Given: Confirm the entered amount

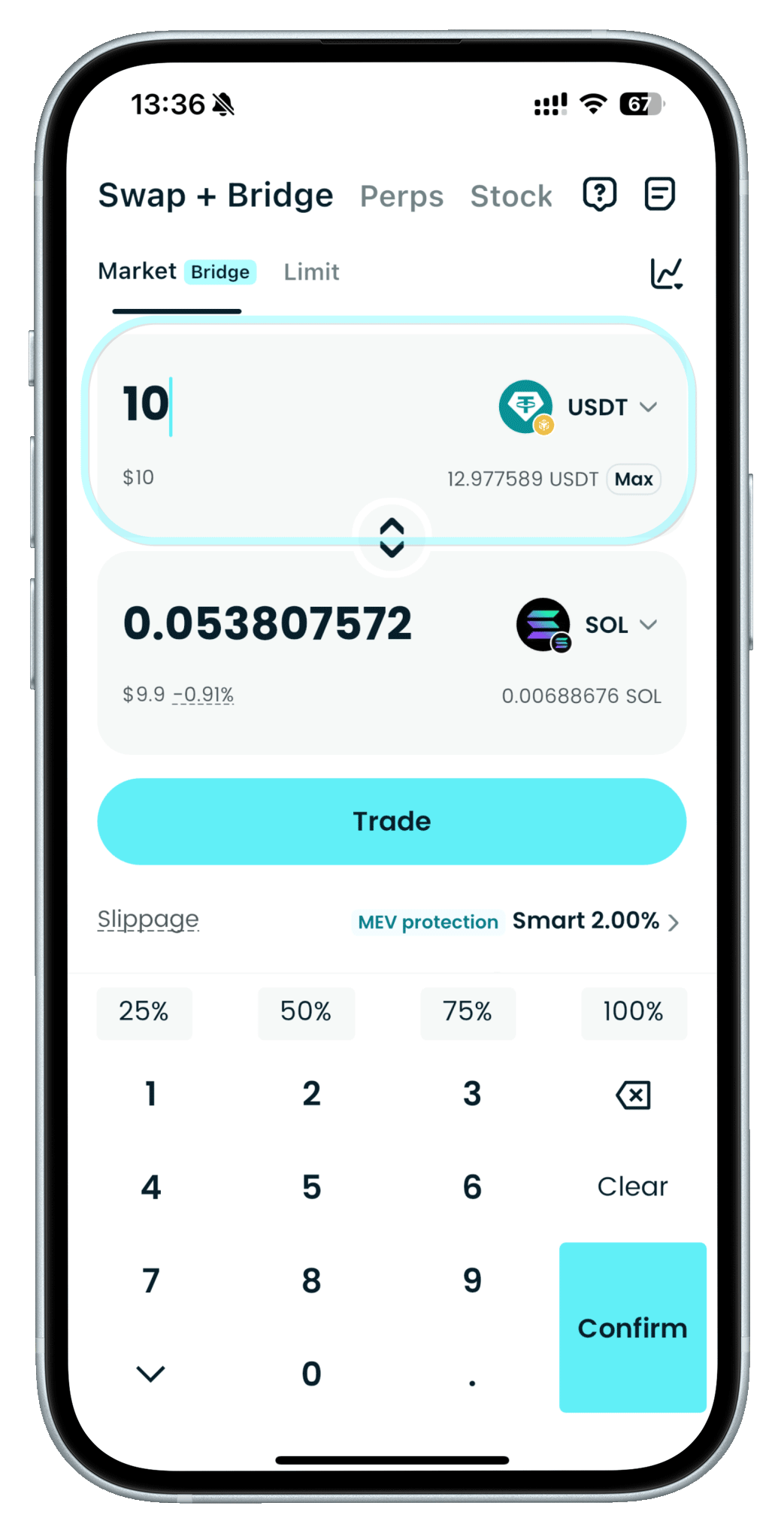Looking at the screenshot, I should [632, 1328].
